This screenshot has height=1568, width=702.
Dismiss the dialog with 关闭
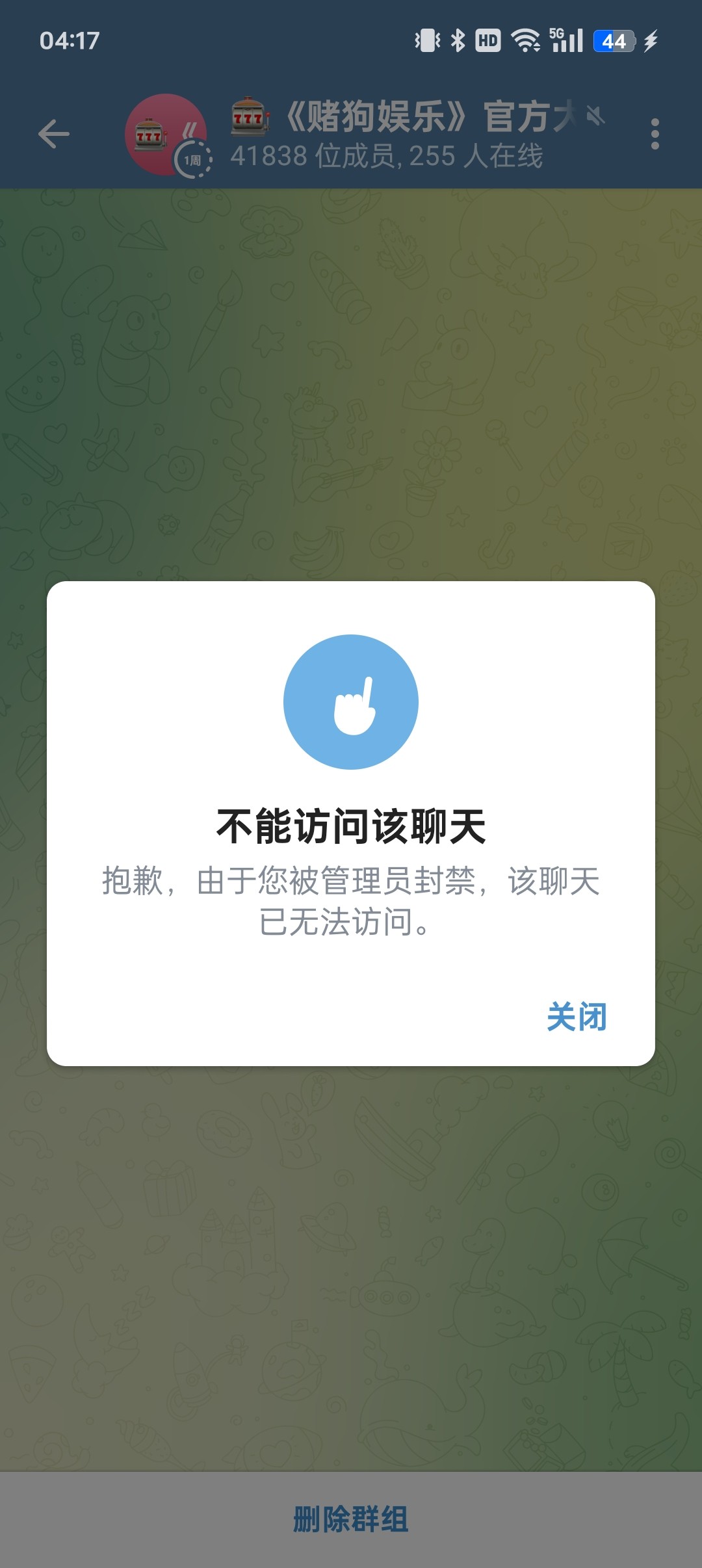coord(577,1017)
